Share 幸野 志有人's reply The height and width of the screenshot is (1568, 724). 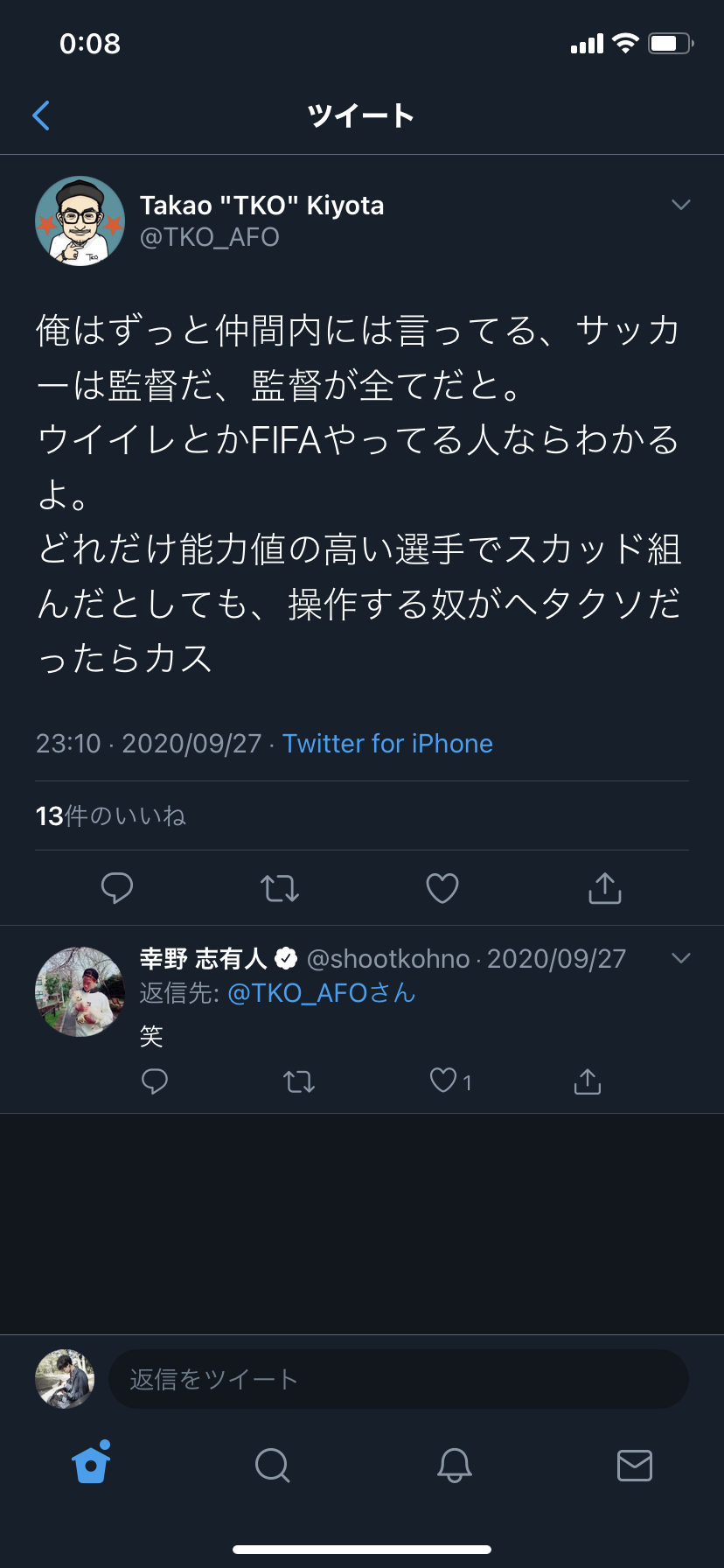tap(588, 1082)
